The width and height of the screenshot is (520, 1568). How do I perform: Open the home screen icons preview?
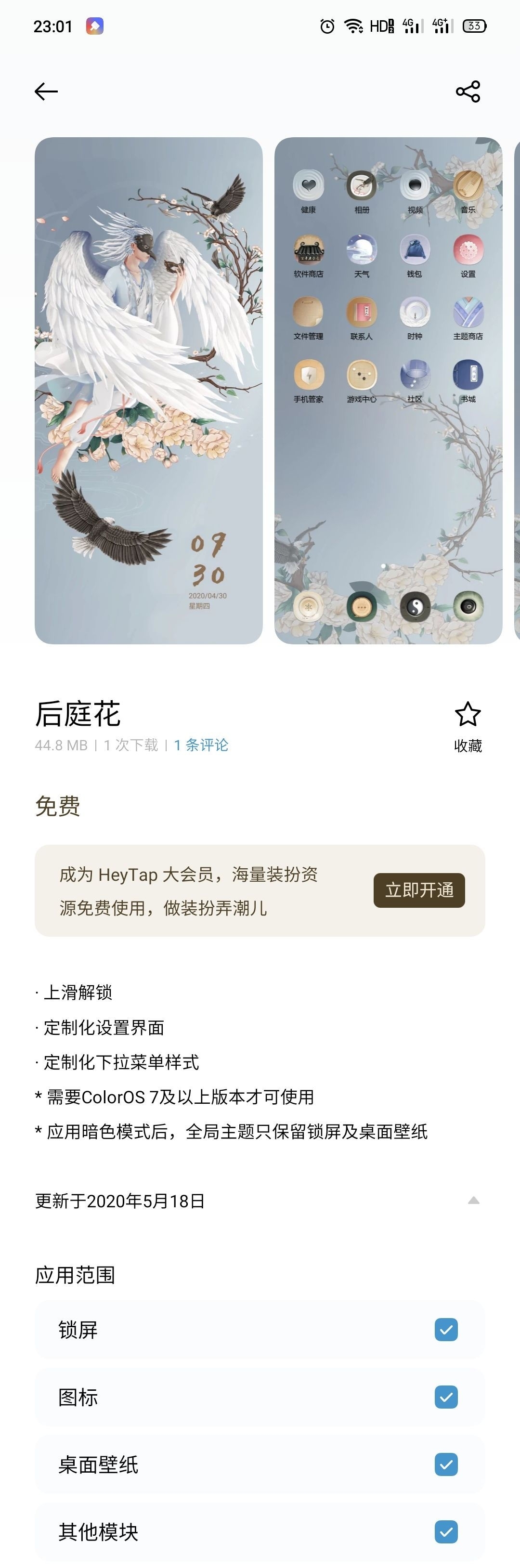coord(388,390)
